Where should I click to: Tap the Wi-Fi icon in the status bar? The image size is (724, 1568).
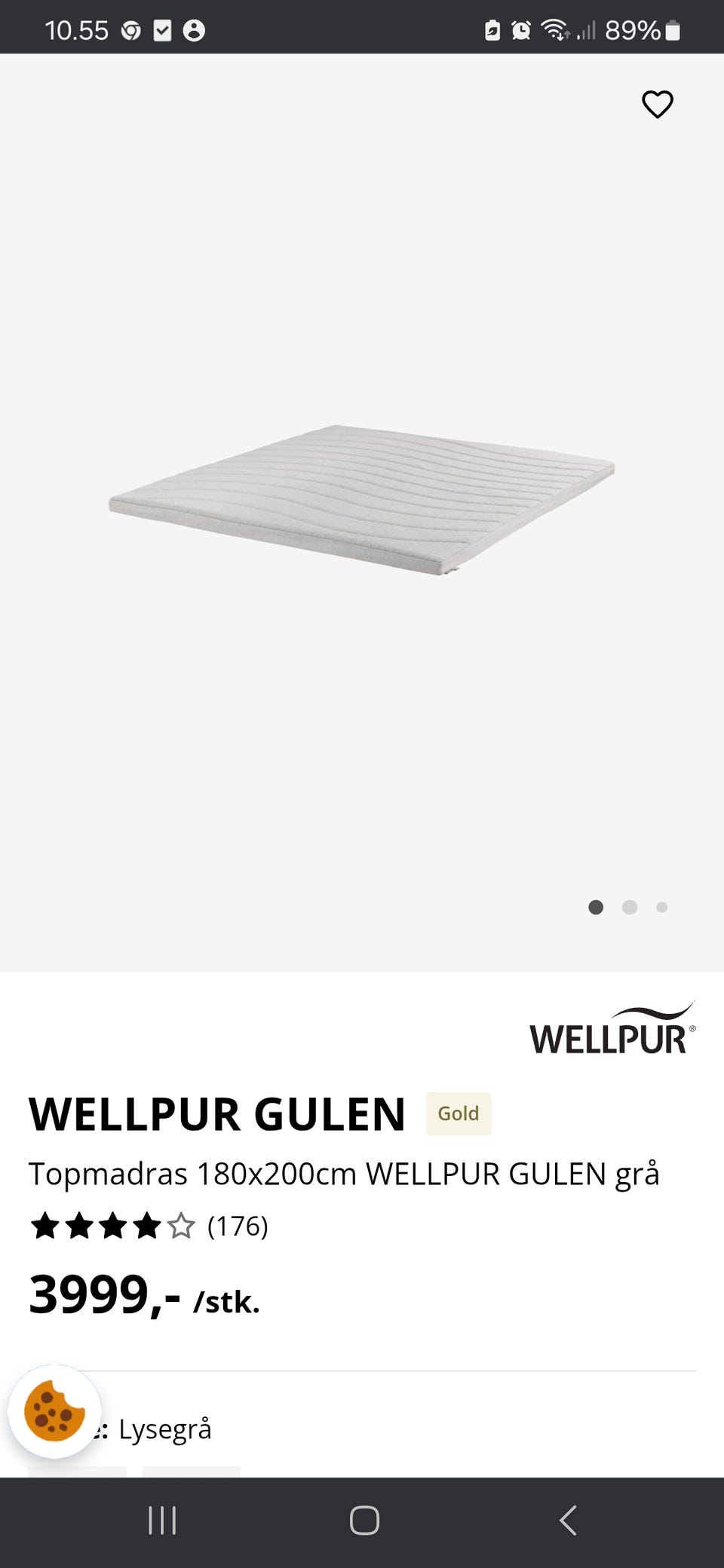(x=554, y=30)
